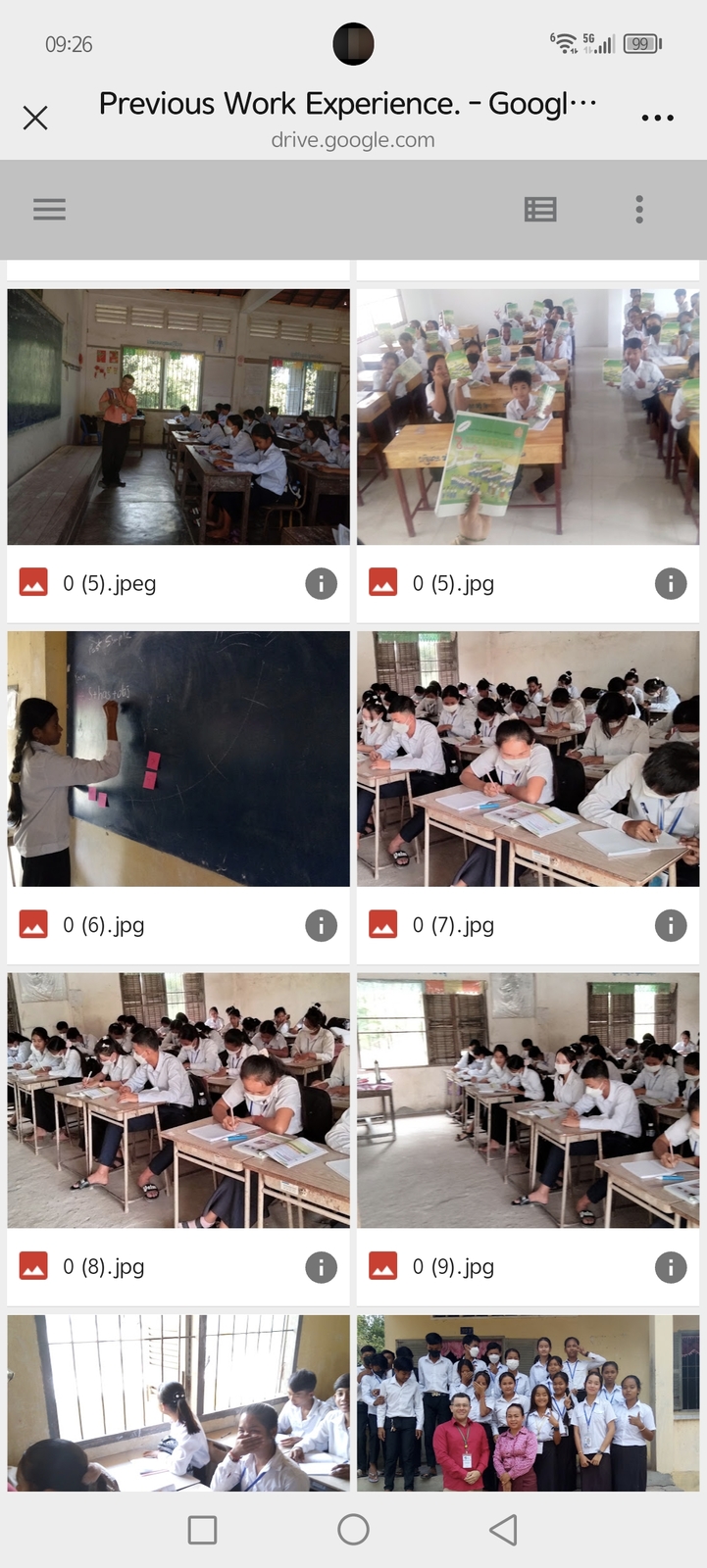This screenshot has width=707, height=1568.
Task: Tap the details icon for 0 (9).jpg
Action: pos(671,1267)
